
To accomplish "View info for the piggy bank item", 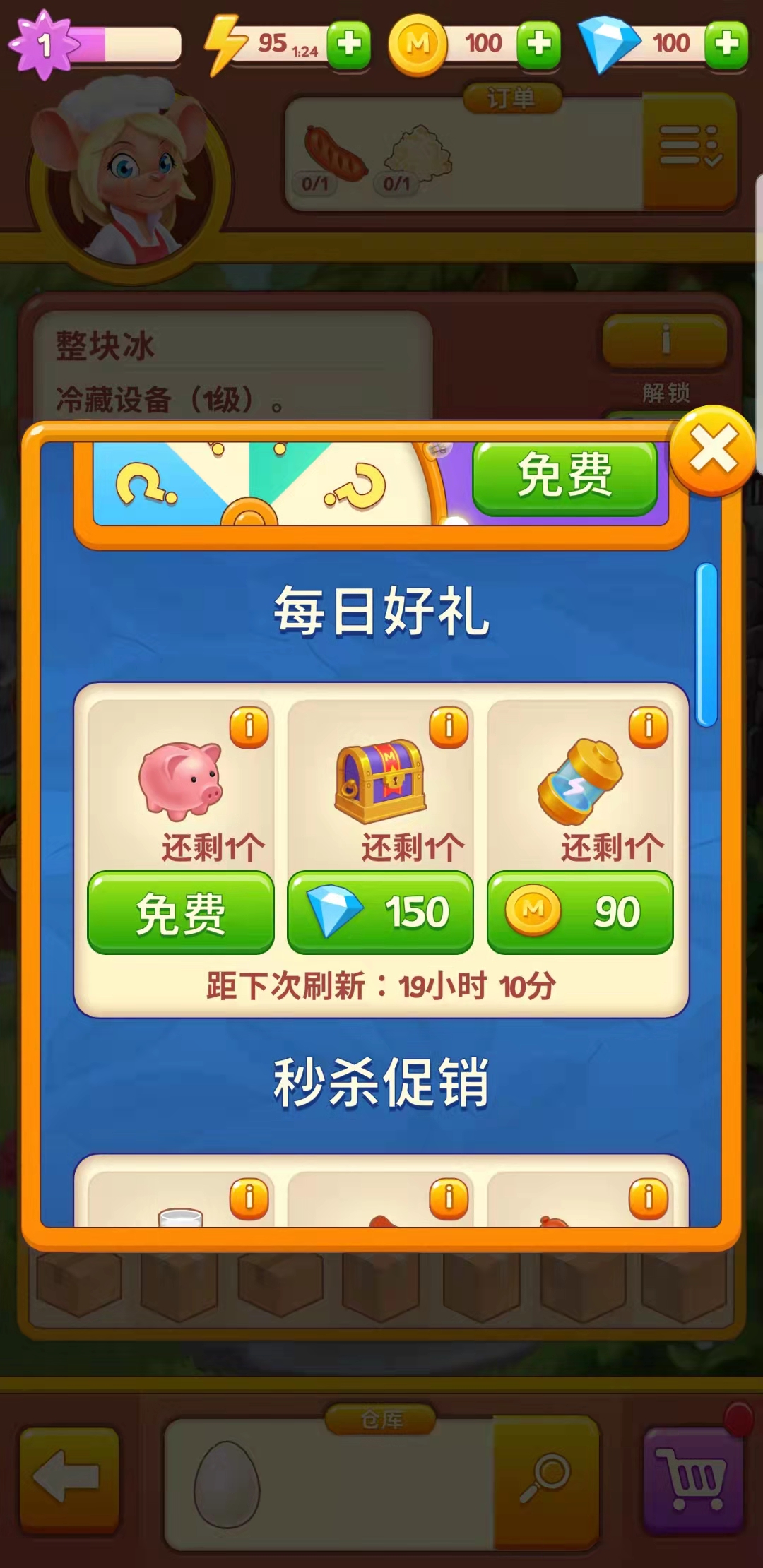I will [x=249, y=725].
